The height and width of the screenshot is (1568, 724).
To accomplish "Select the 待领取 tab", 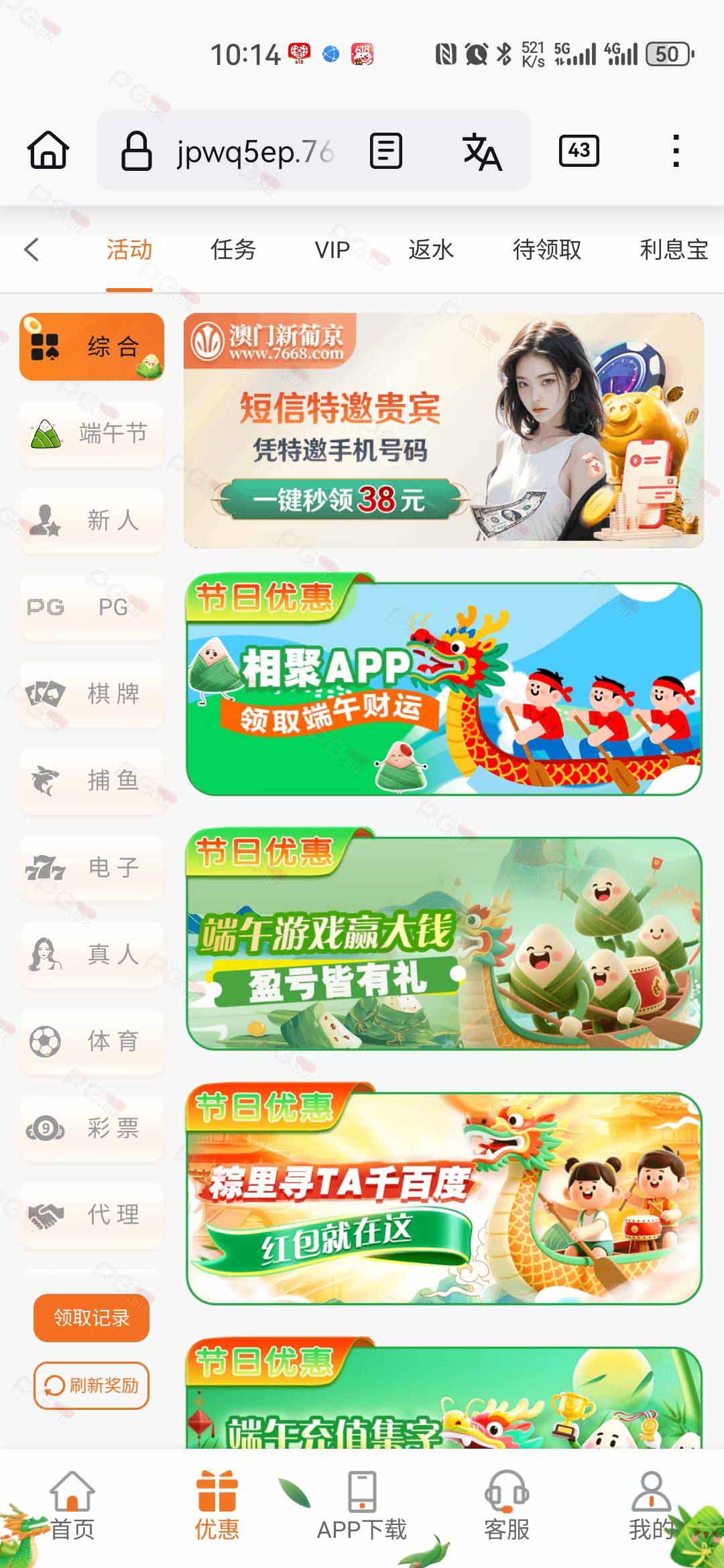I will [547, 250].
